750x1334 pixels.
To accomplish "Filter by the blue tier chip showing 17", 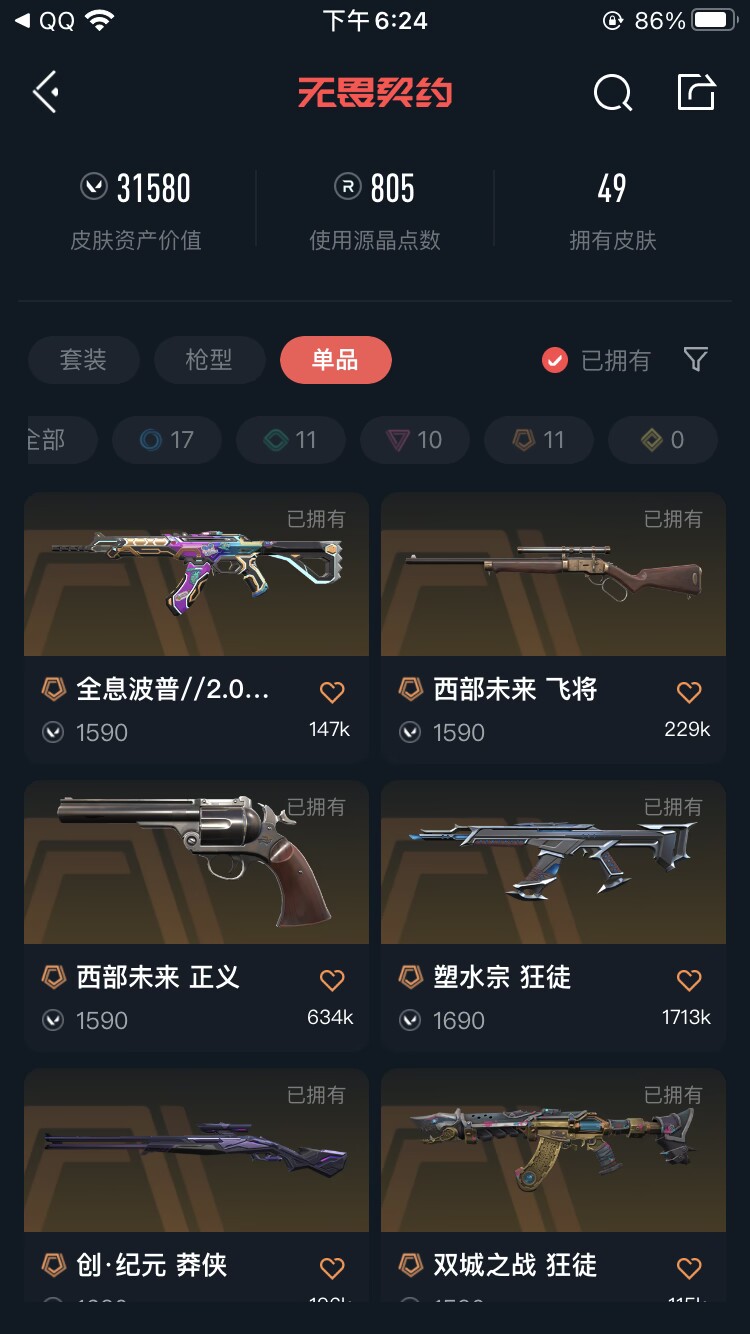I will 167,440.
